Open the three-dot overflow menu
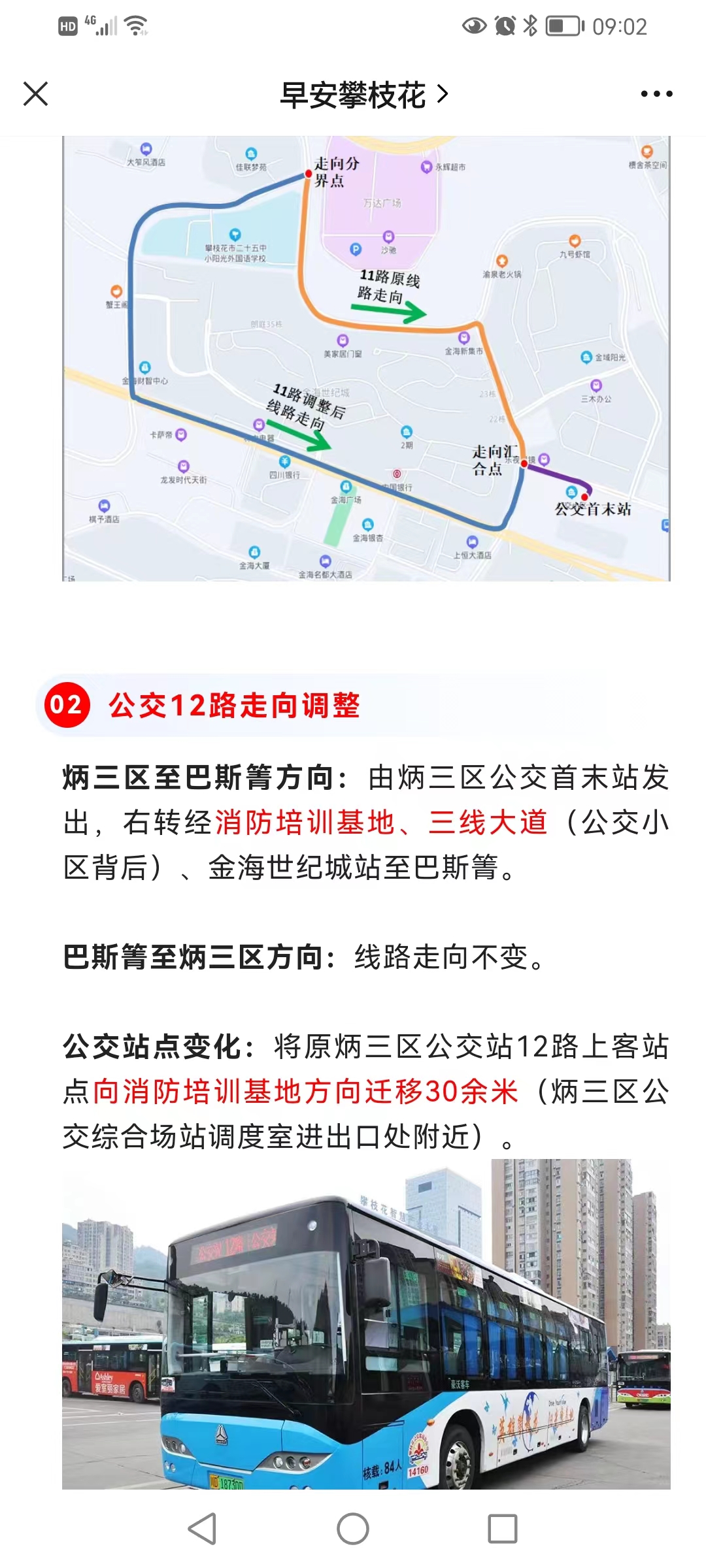The image size is (706, 1568). (x=656, y=94)
